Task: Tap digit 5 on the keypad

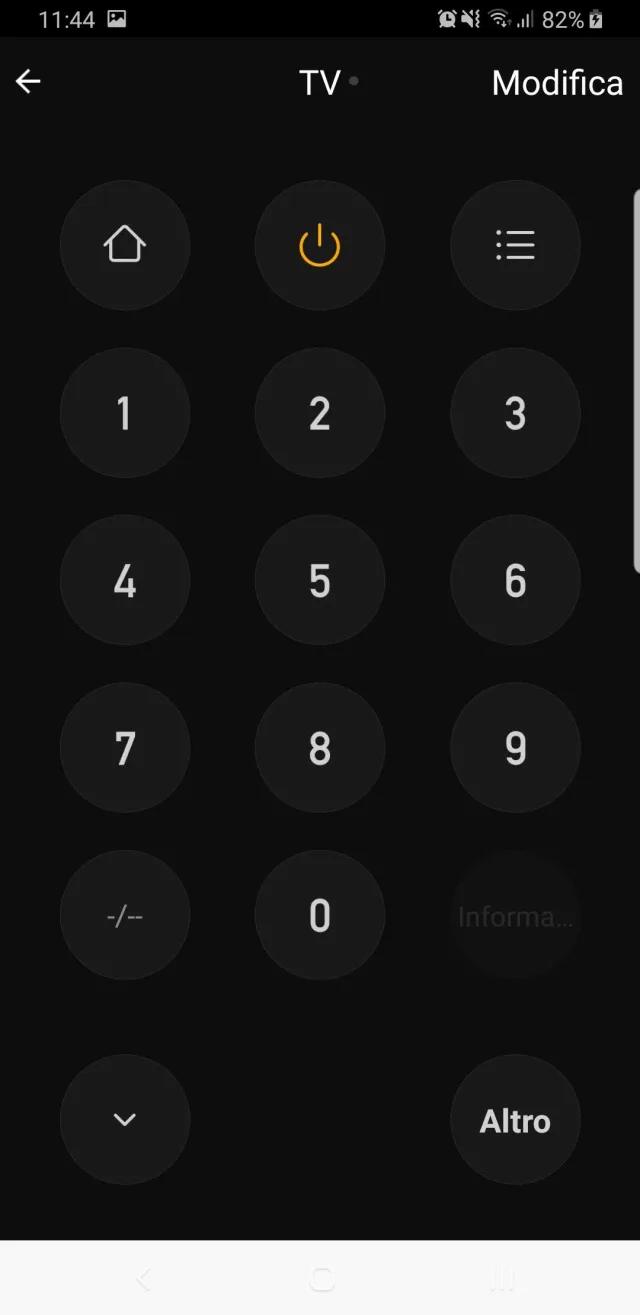Action: coord(320,580)
